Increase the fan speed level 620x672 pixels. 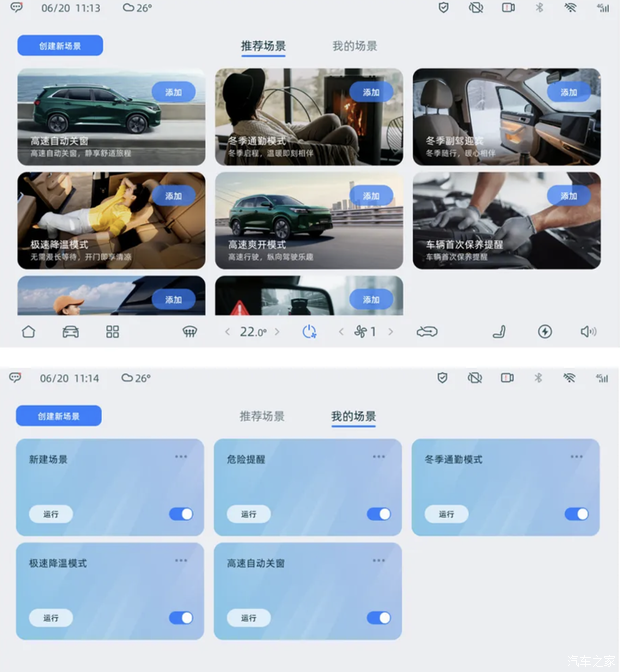(390, 332)
